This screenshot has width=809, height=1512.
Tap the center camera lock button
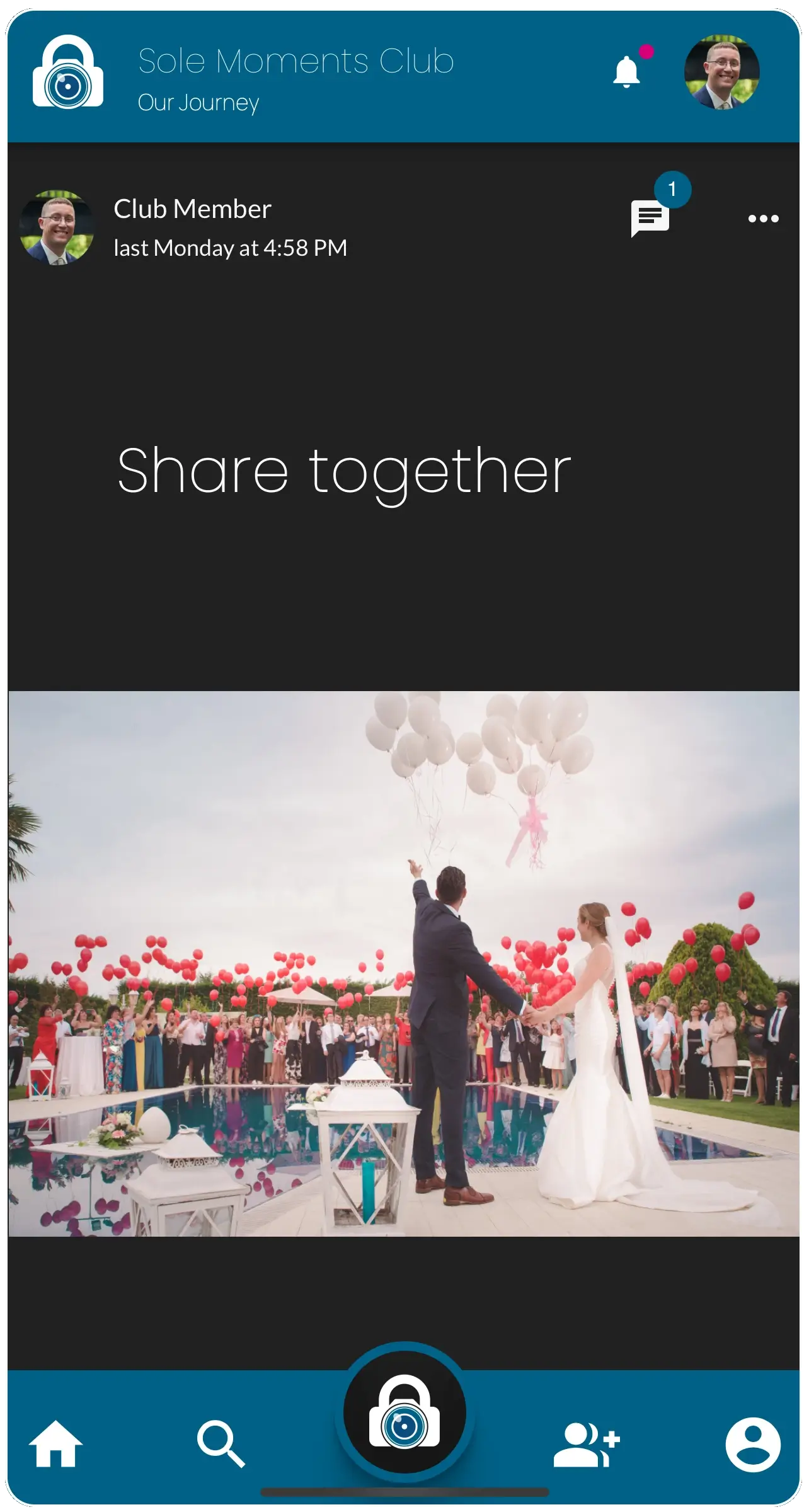[x=404, y=1412]
